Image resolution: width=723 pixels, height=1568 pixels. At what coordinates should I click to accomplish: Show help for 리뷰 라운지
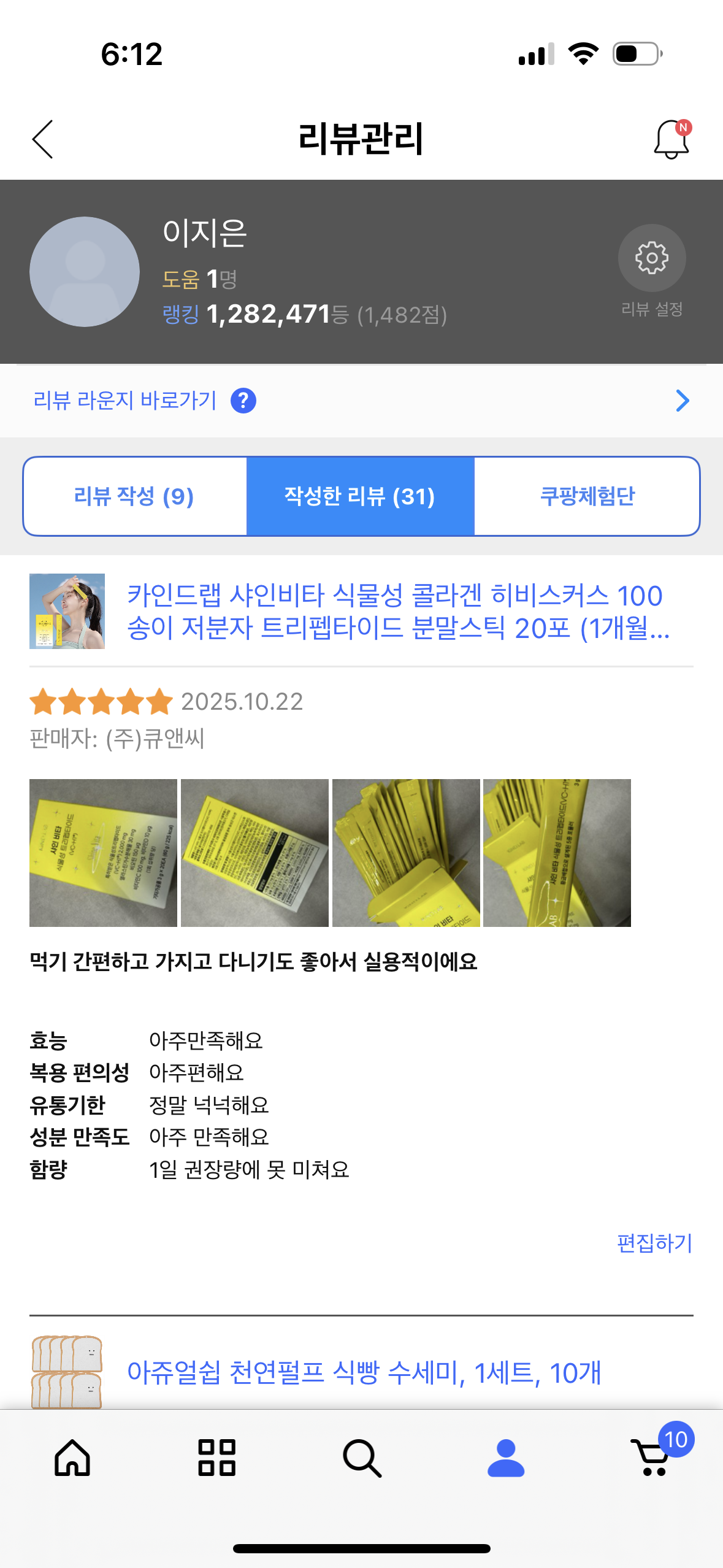243,401
